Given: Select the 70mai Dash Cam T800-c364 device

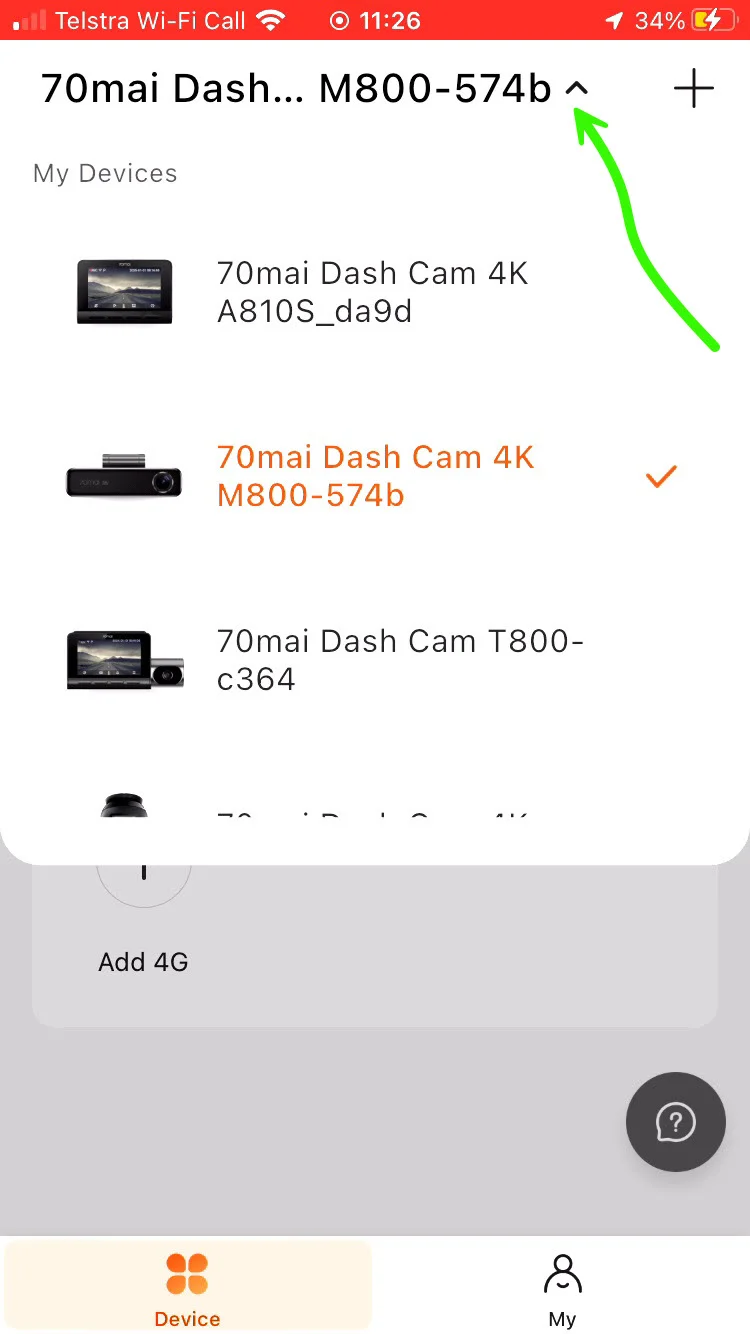Looking at the screenshot, I should [400, 660].
